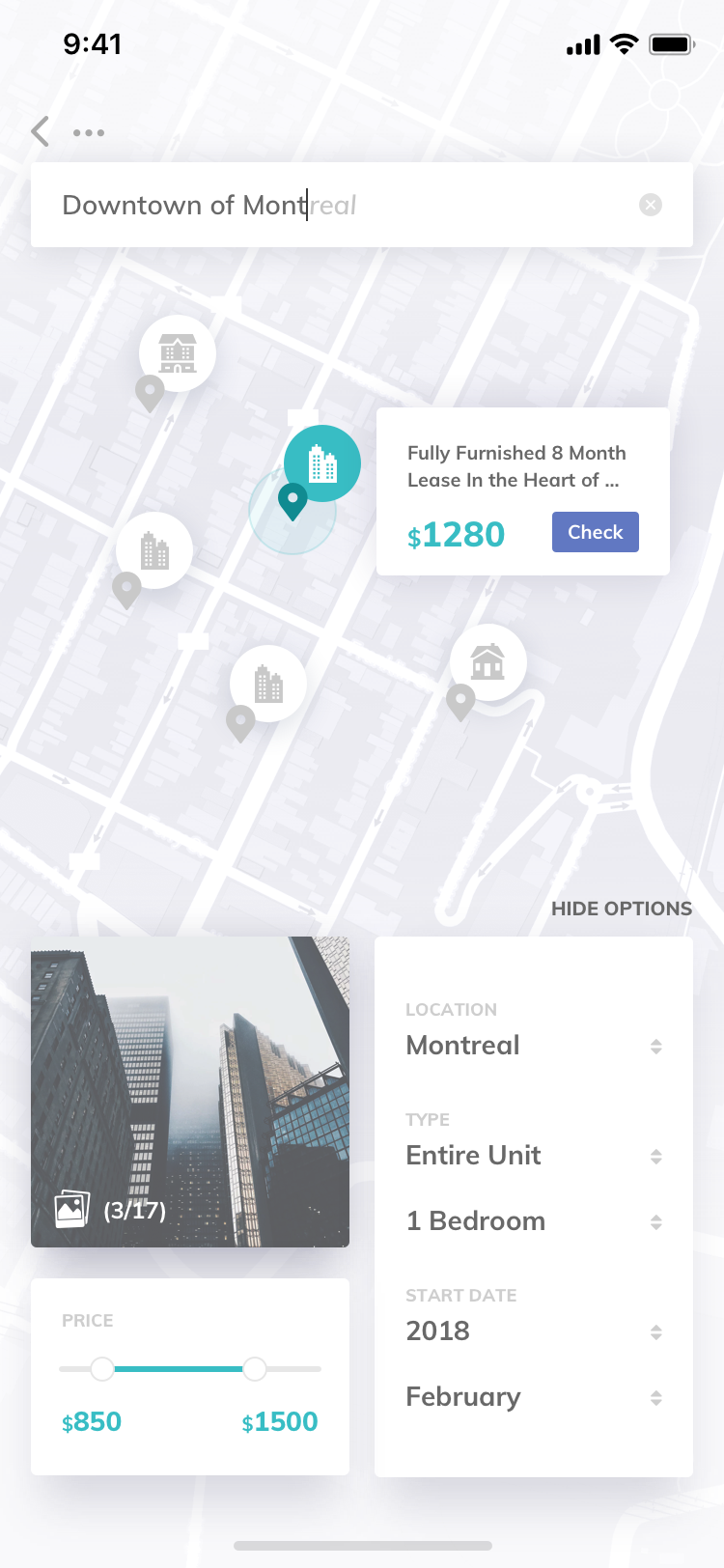
Task: Open the Entire Unit type picker
Action: pyautogui.click(x=534, y=1156)
